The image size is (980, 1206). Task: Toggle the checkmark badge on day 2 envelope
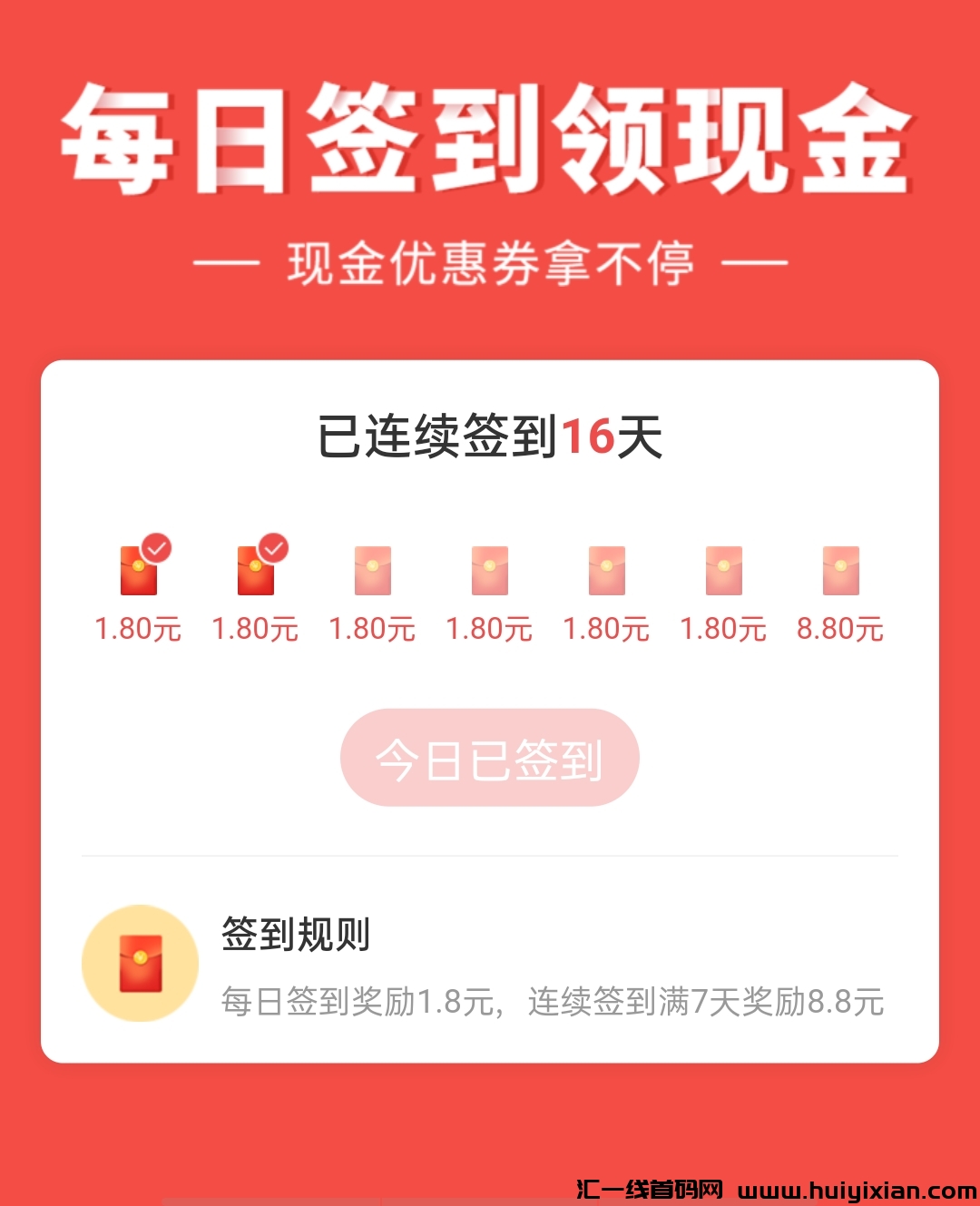[x=274, y=546]
